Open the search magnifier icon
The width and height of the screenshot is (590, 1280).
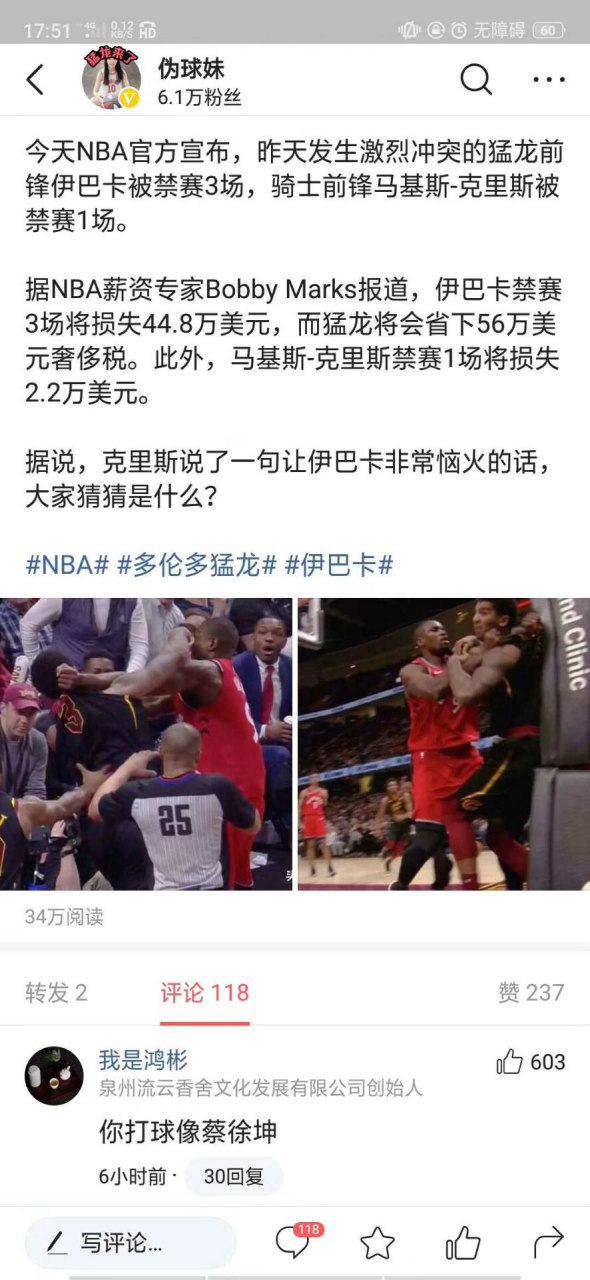pyautogui.click(x=476, y=80)
